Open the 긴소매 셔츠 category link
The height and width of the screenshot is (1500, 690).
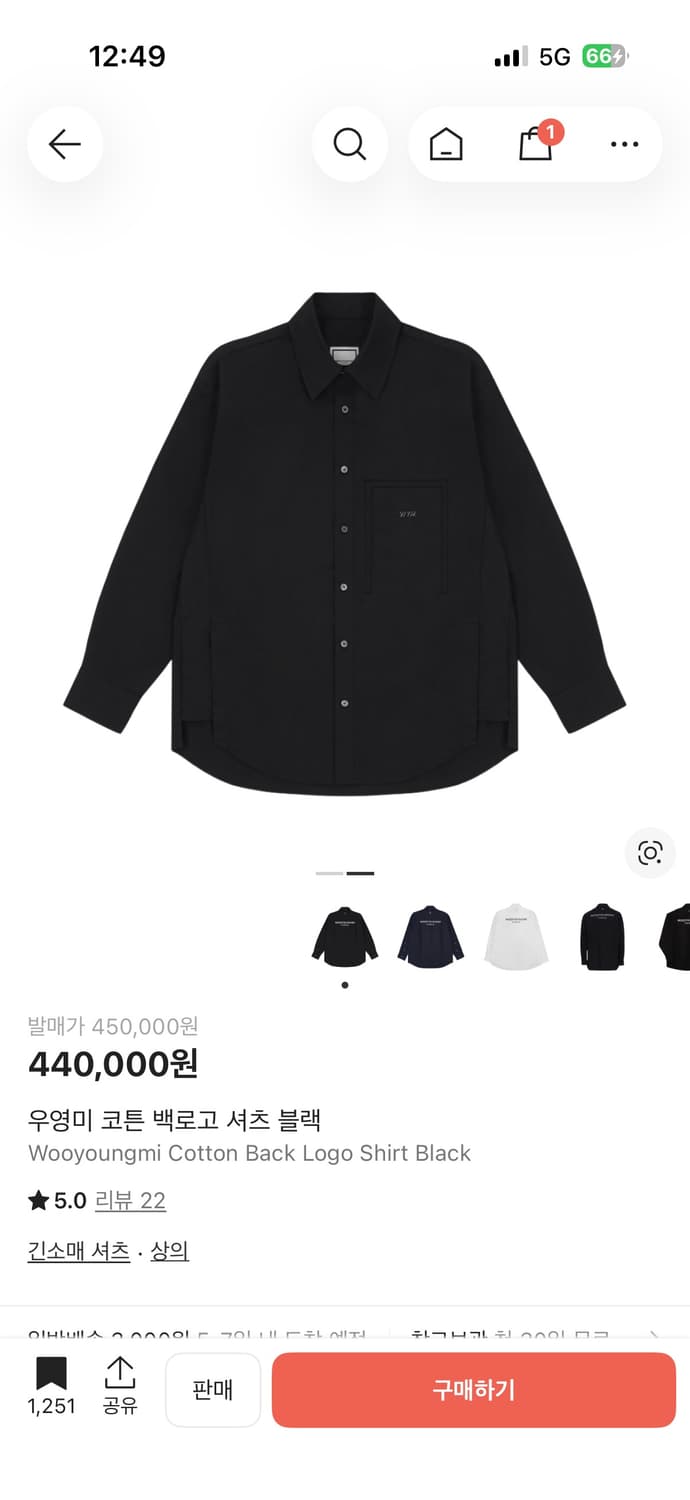(x=79, y=1251)
